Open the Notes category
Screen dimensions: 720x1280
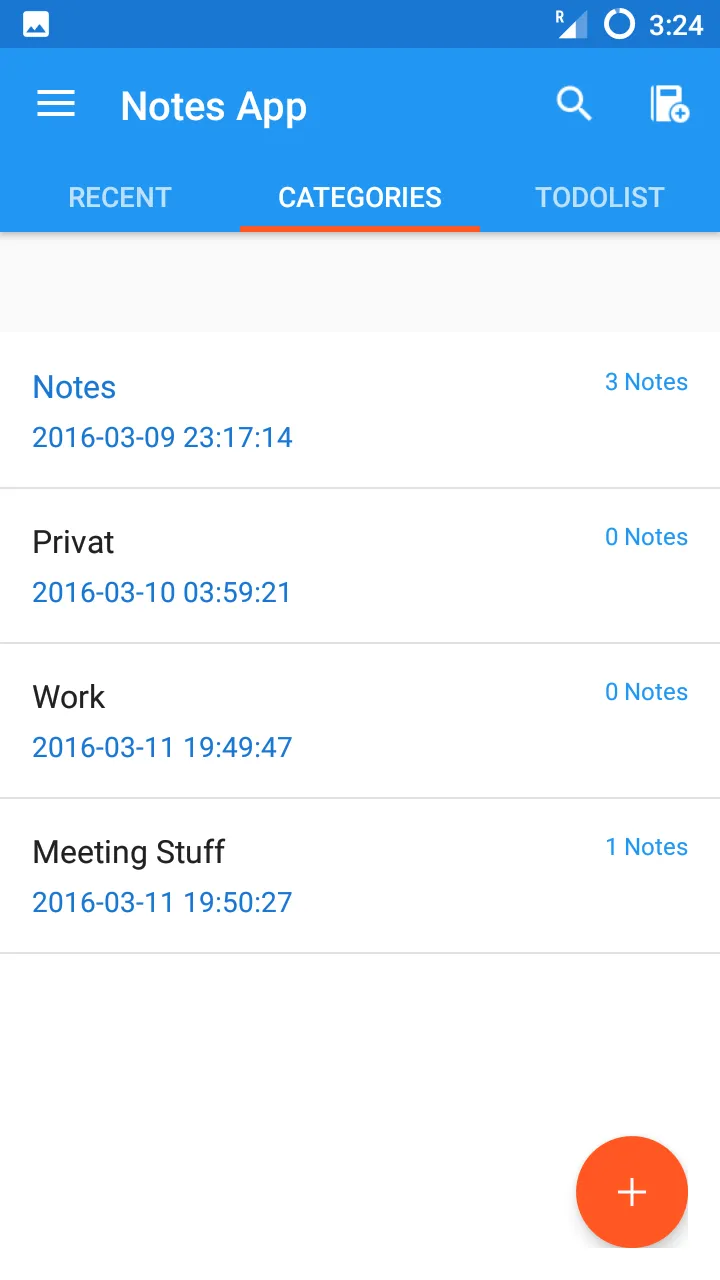point(360,411)
